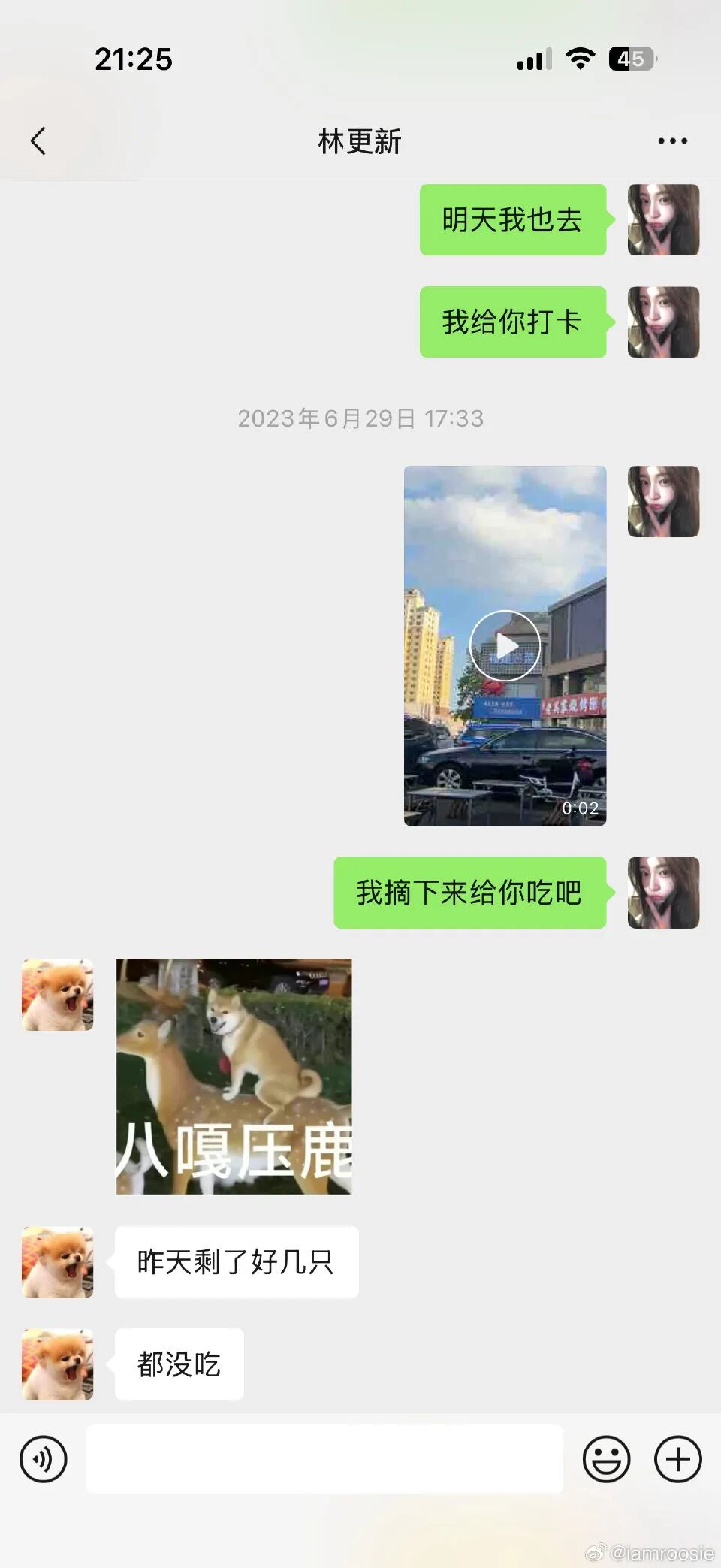Tap dog avatar beside 昨天剩了好几只
This screenshot has width=721, height=1568.
58,1262
